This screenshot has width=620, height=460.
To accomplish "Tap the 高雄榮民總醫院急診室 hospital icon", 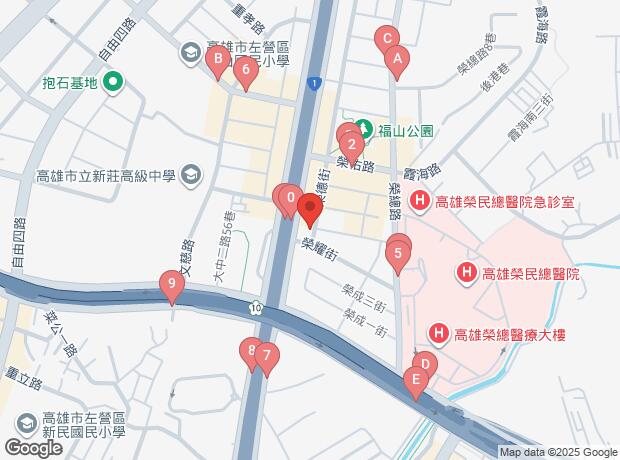I will click(x=420, y=201).
